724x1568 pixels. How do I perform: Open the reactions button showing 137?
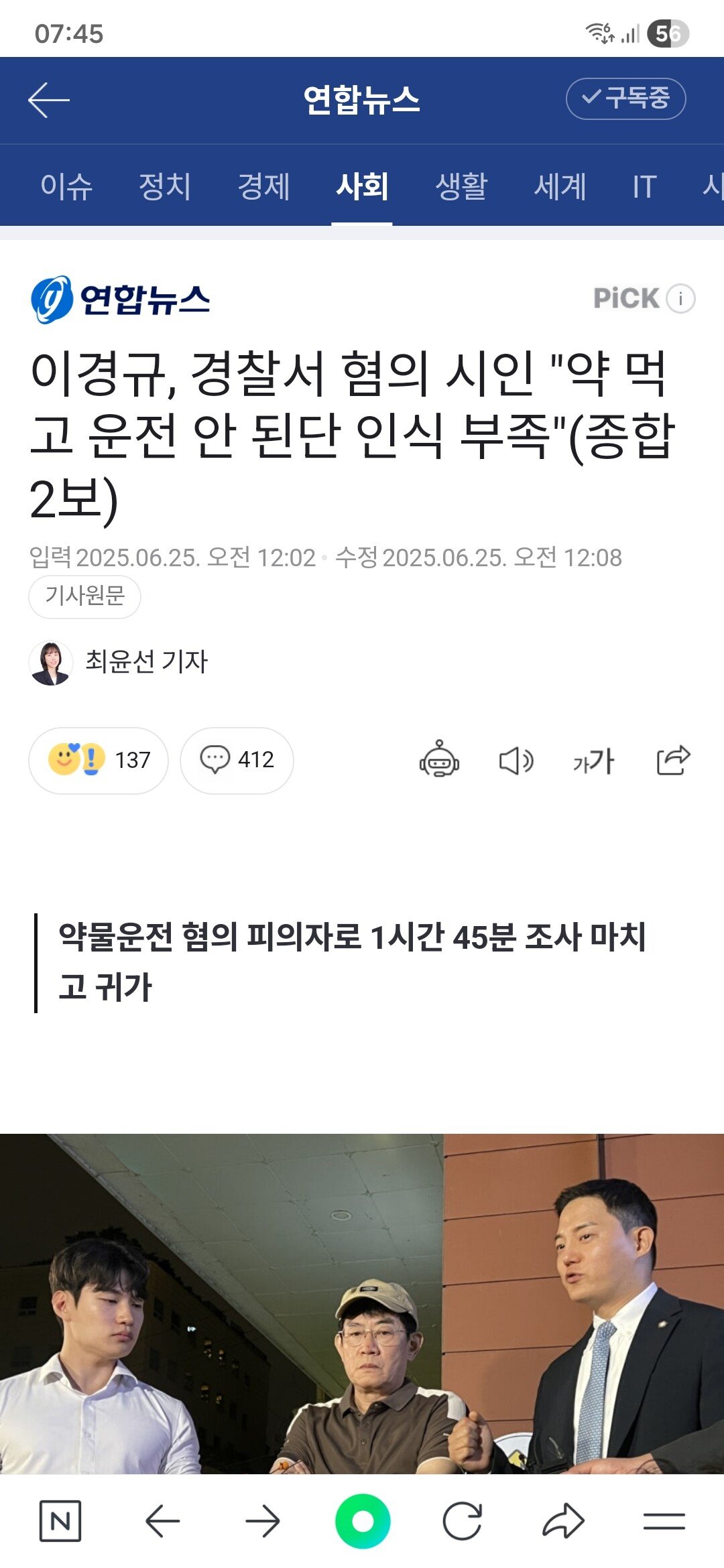(x=99, y=760)
